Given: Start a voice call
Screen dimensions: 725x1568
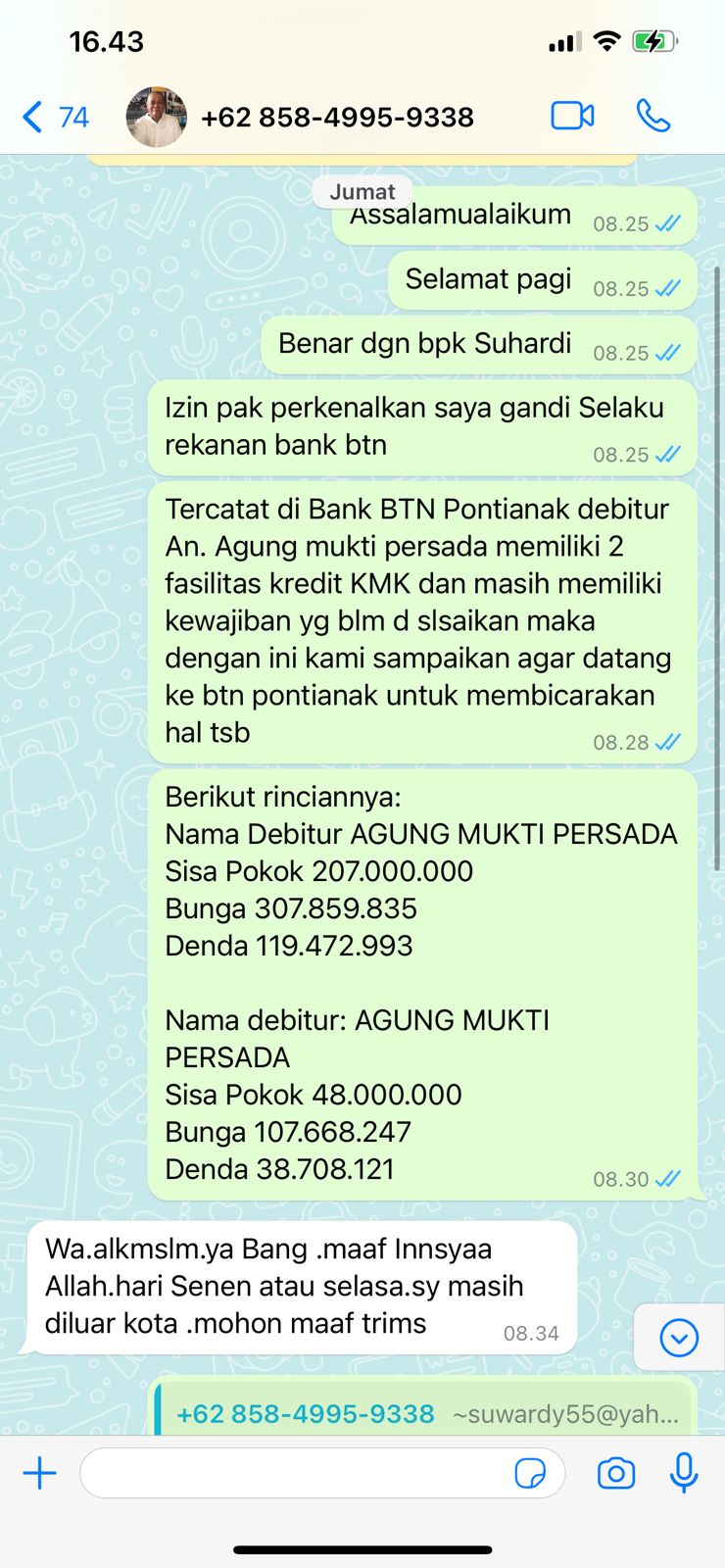Looking at the screenshot, I should pos(653,116).
